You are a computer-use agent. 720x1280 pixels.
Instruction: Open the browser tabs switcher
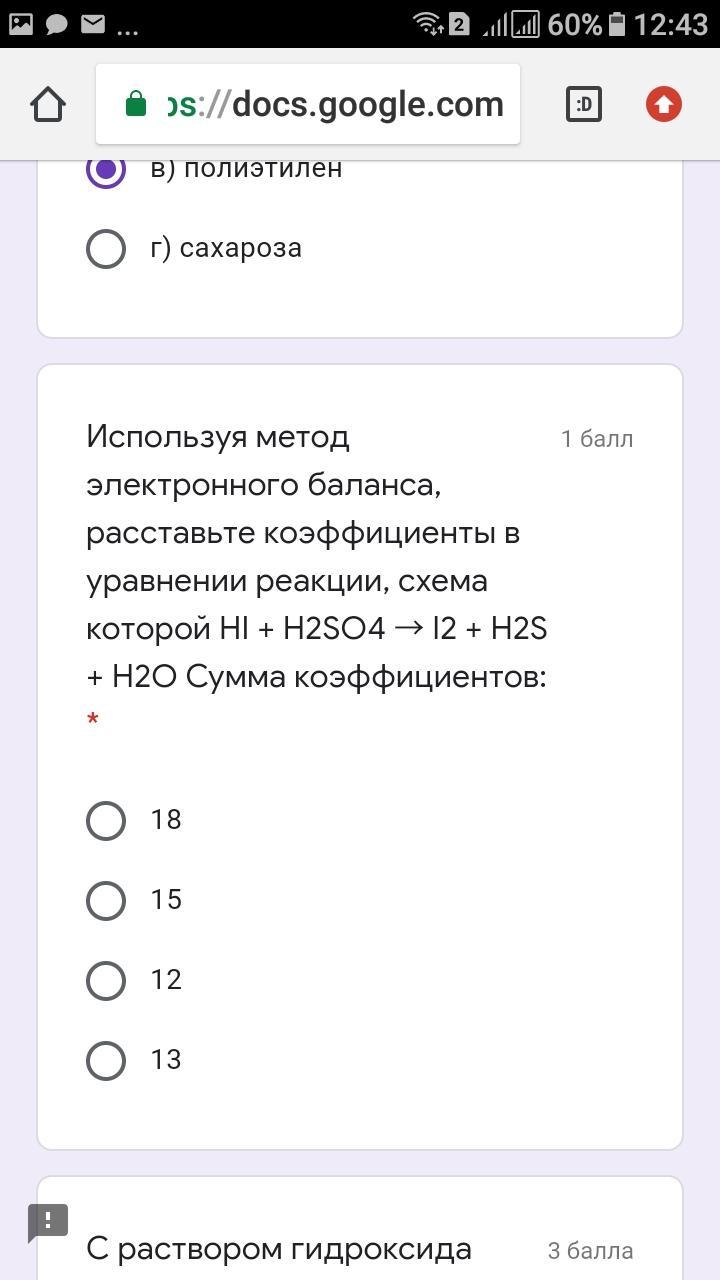[584, 104]
